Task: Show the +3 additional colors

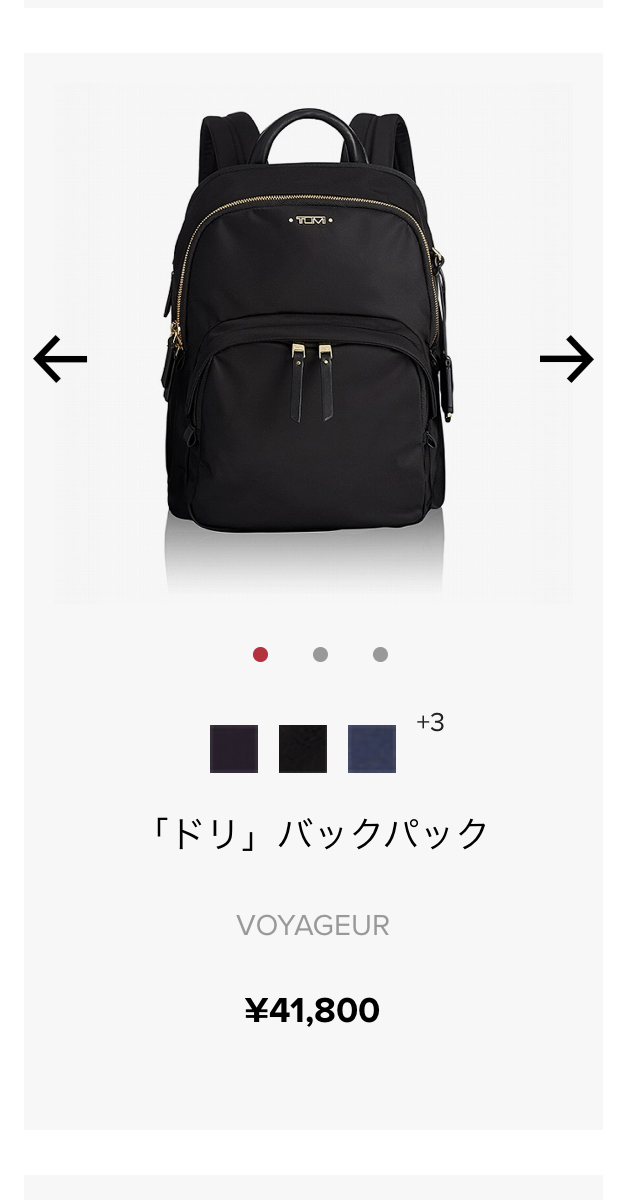Action: click(430, 723)
